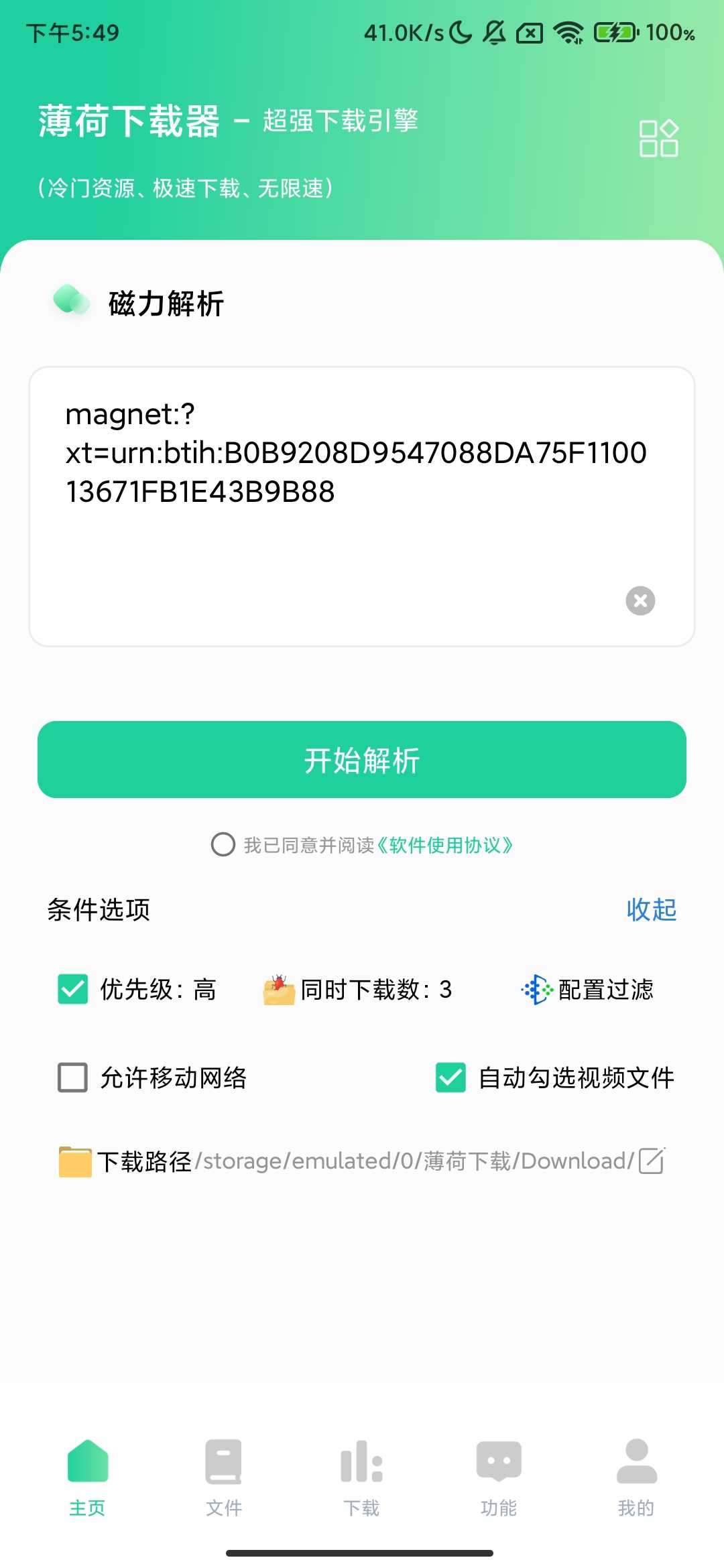Image resolution: width=724 pixels, height=1568 pixels.
Task: Disable 自动勾选视频文件 checkbox
Action: 450,1077
